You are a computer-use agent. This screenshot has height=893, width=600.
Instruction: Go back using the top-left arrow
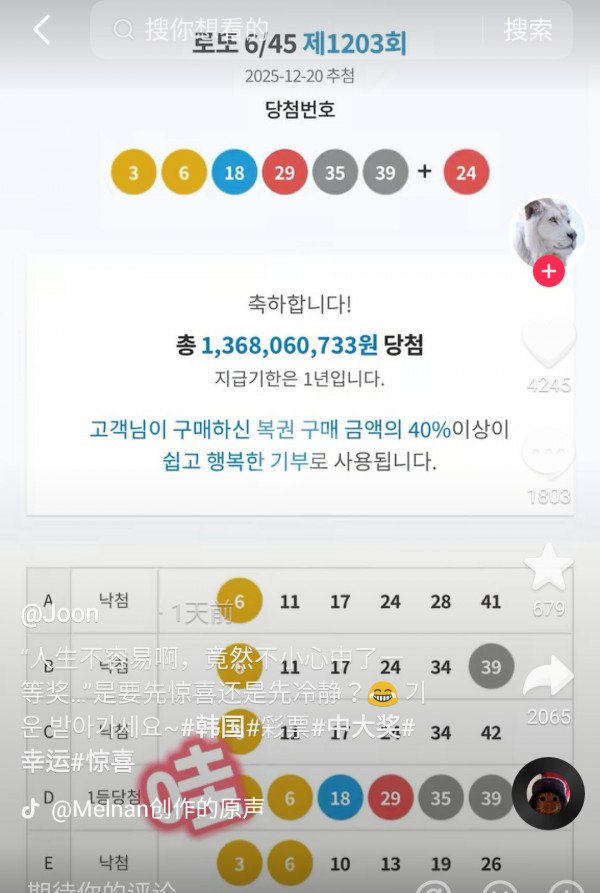[x=41, y=30]
